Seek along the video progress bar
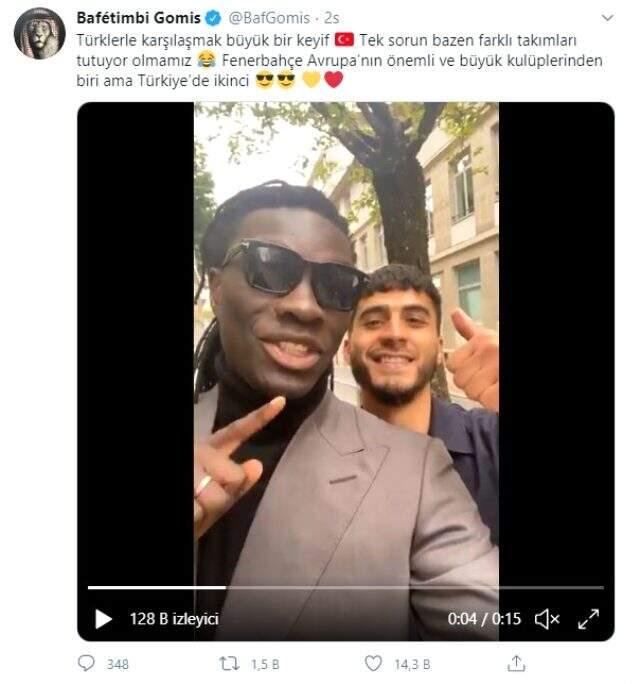 coord(345,588)
